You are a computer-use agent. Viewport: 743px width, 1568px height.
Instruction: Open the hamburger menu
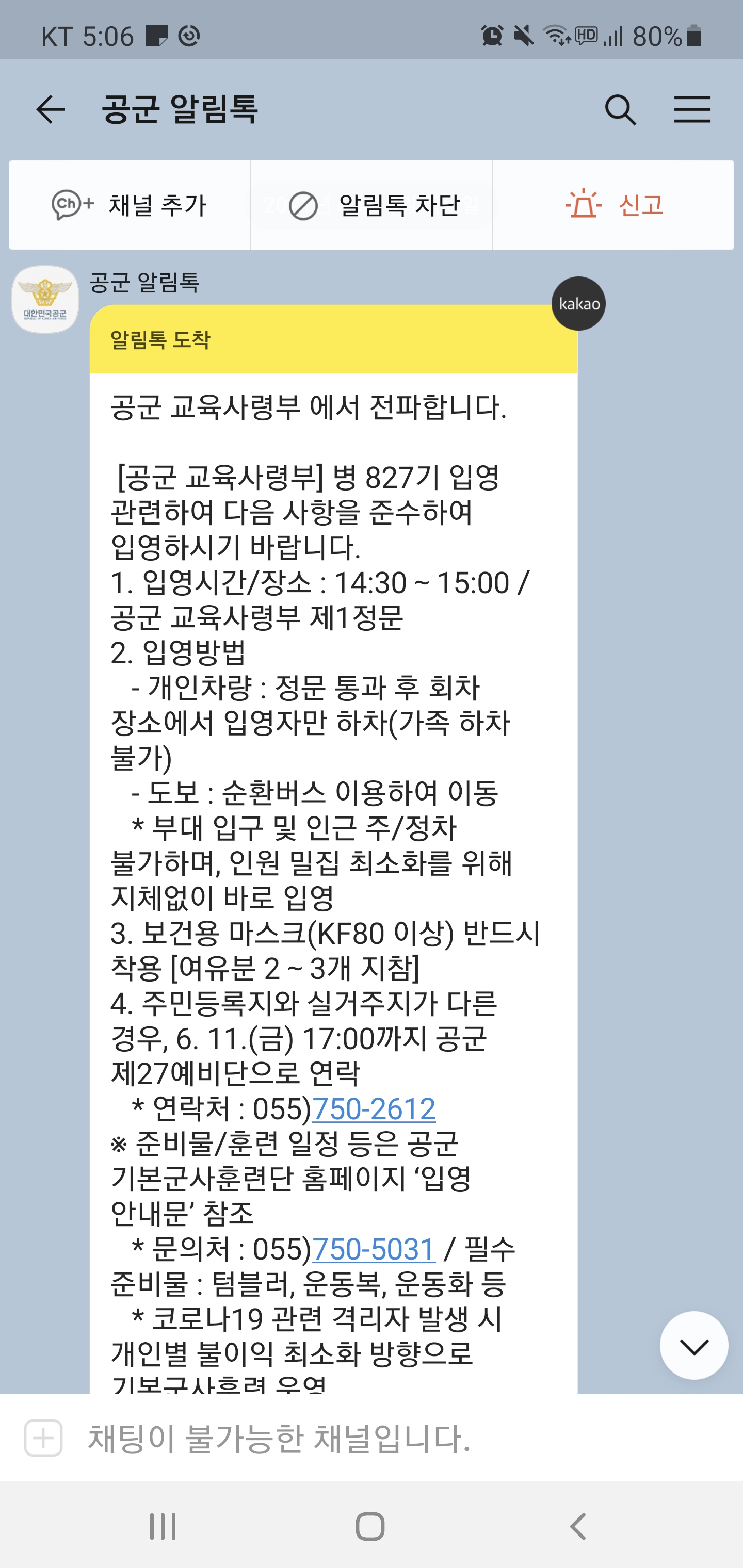point(692,110)
